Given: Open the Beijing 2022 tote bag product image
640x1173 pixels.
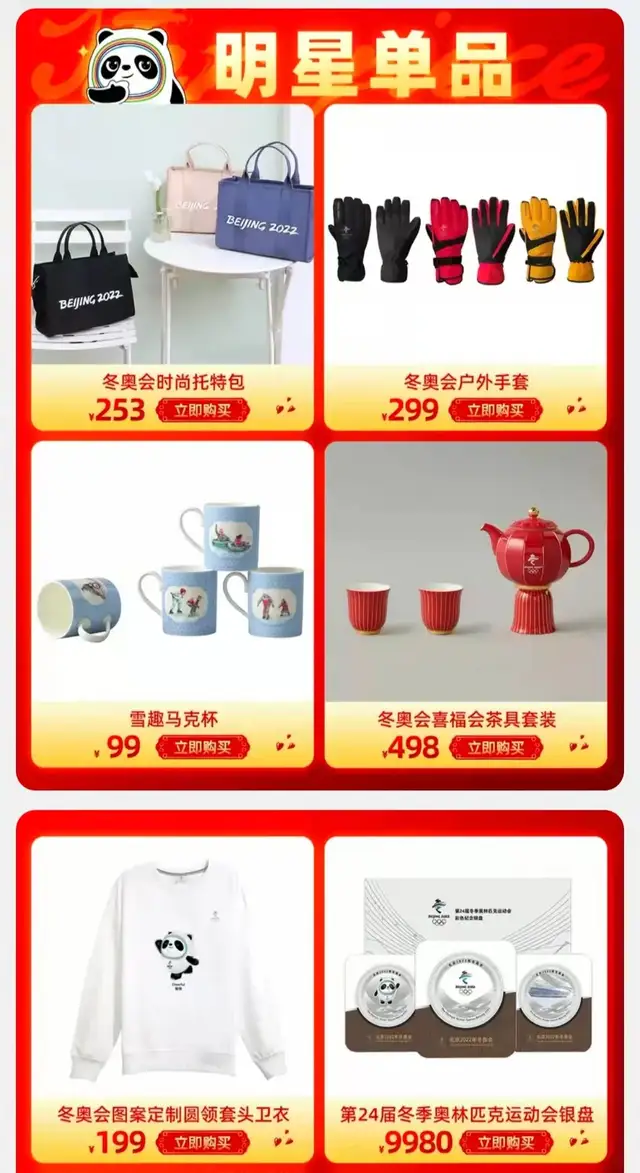Looking at the screenshot, I should click(x=172, y=235).
